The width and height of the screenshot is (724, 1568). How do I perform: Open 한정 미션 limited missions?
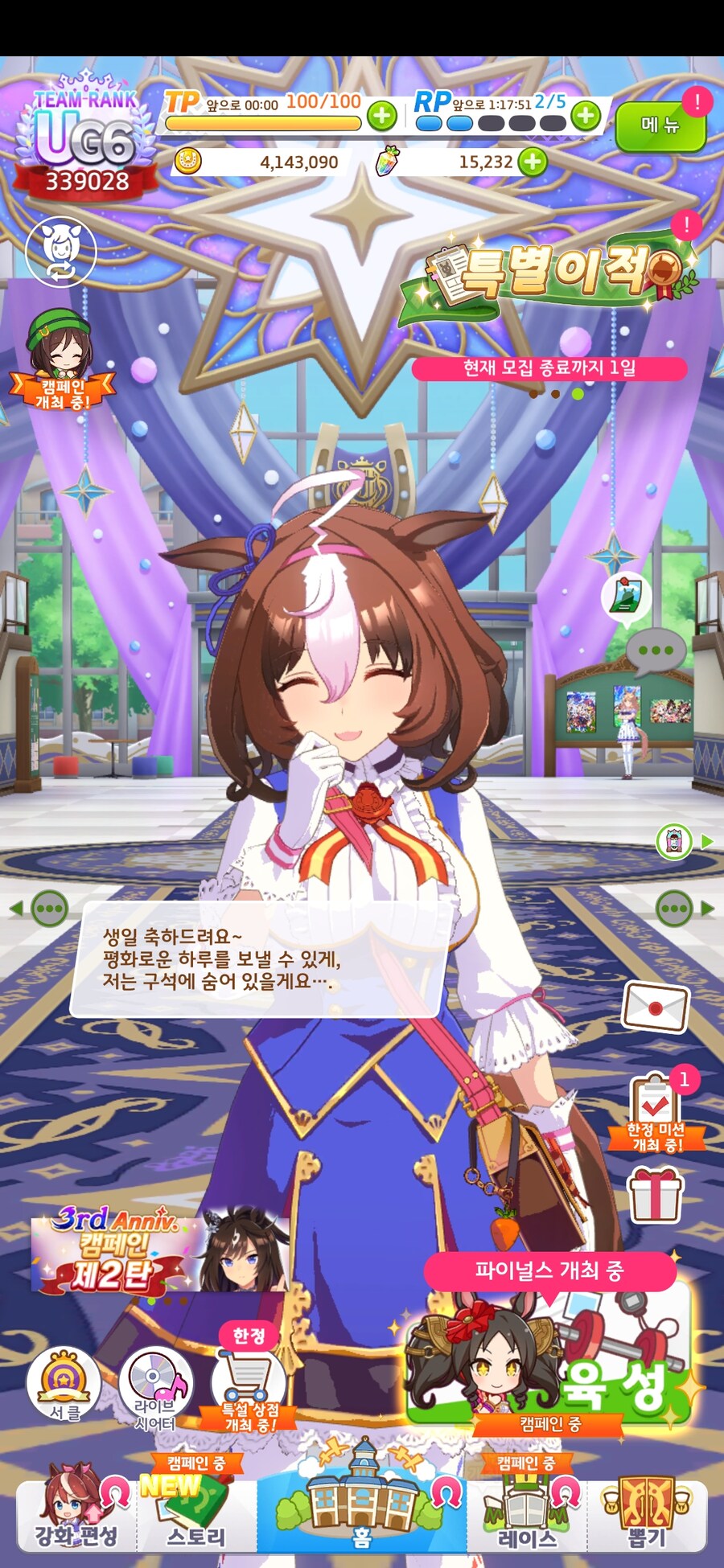(x=657, y=1114)
